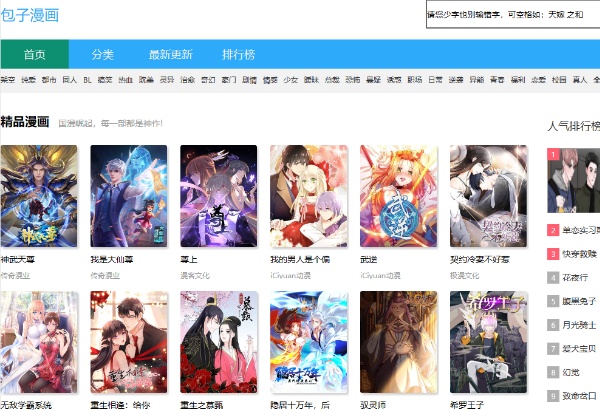The height and width of the screenshot is (410, 600).
Task: Open the 分类 tab
Action: click(102, 54)
